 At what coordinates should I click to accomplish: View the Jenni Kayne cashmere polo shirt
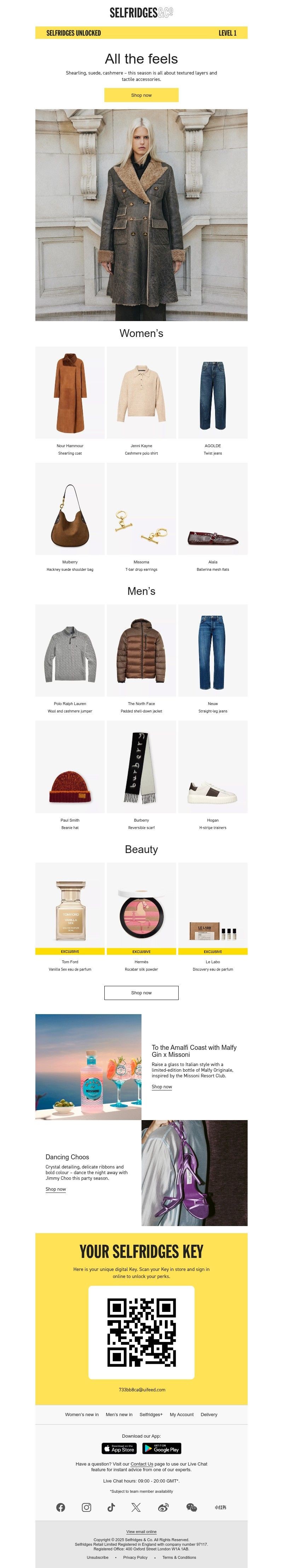(141, 392)
